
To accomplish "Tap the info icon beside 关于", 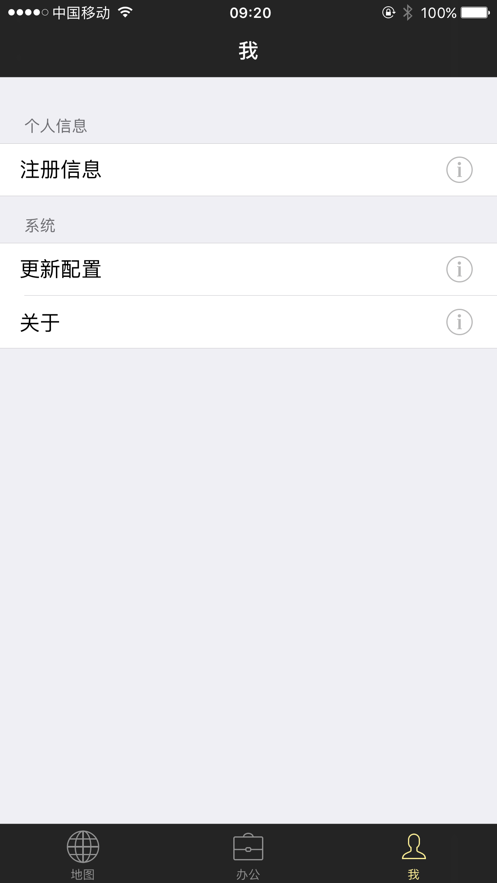I will [x=459, y=322].
